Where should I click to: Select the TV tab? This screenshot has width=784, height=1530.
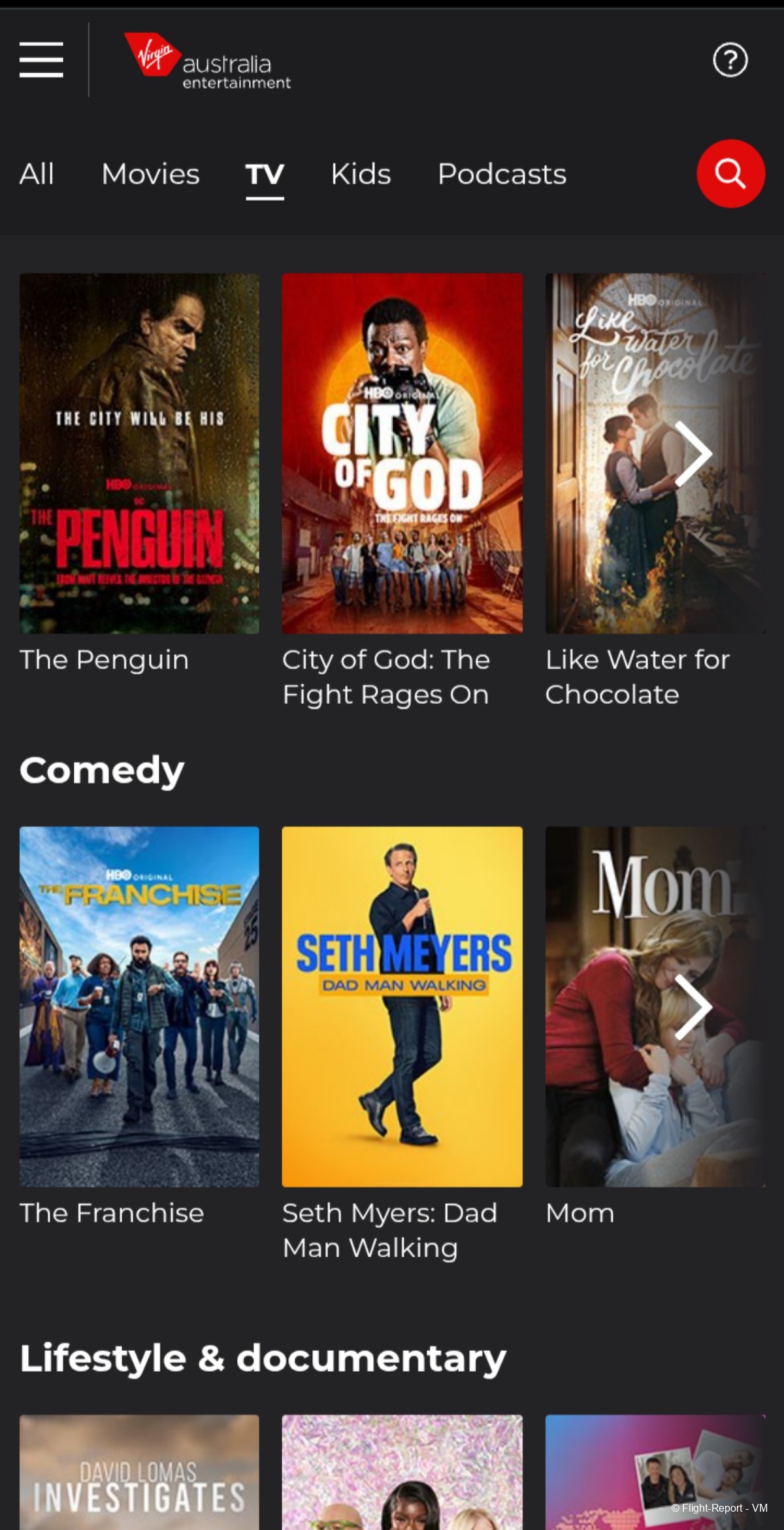coord(265,175)
